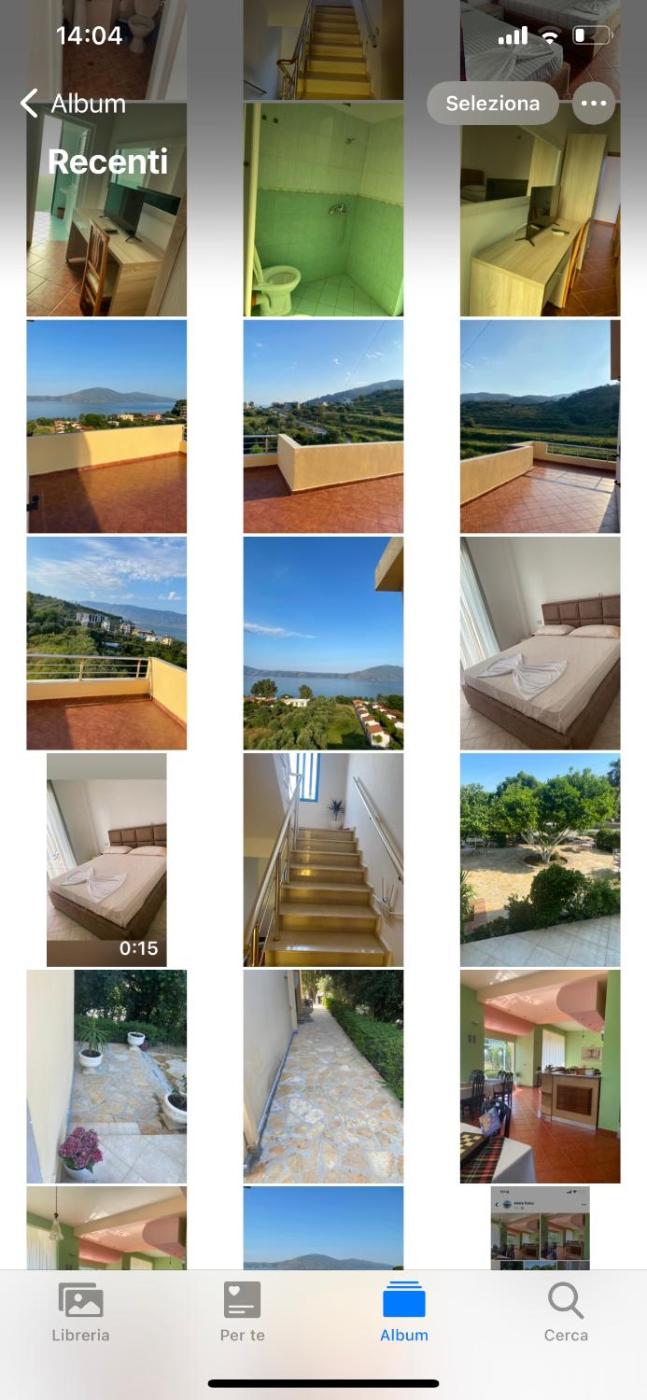Open the bed with towel bow photo
Image resolution: width=647 pixels, height=1400 pixels.
tap(540, 643)
